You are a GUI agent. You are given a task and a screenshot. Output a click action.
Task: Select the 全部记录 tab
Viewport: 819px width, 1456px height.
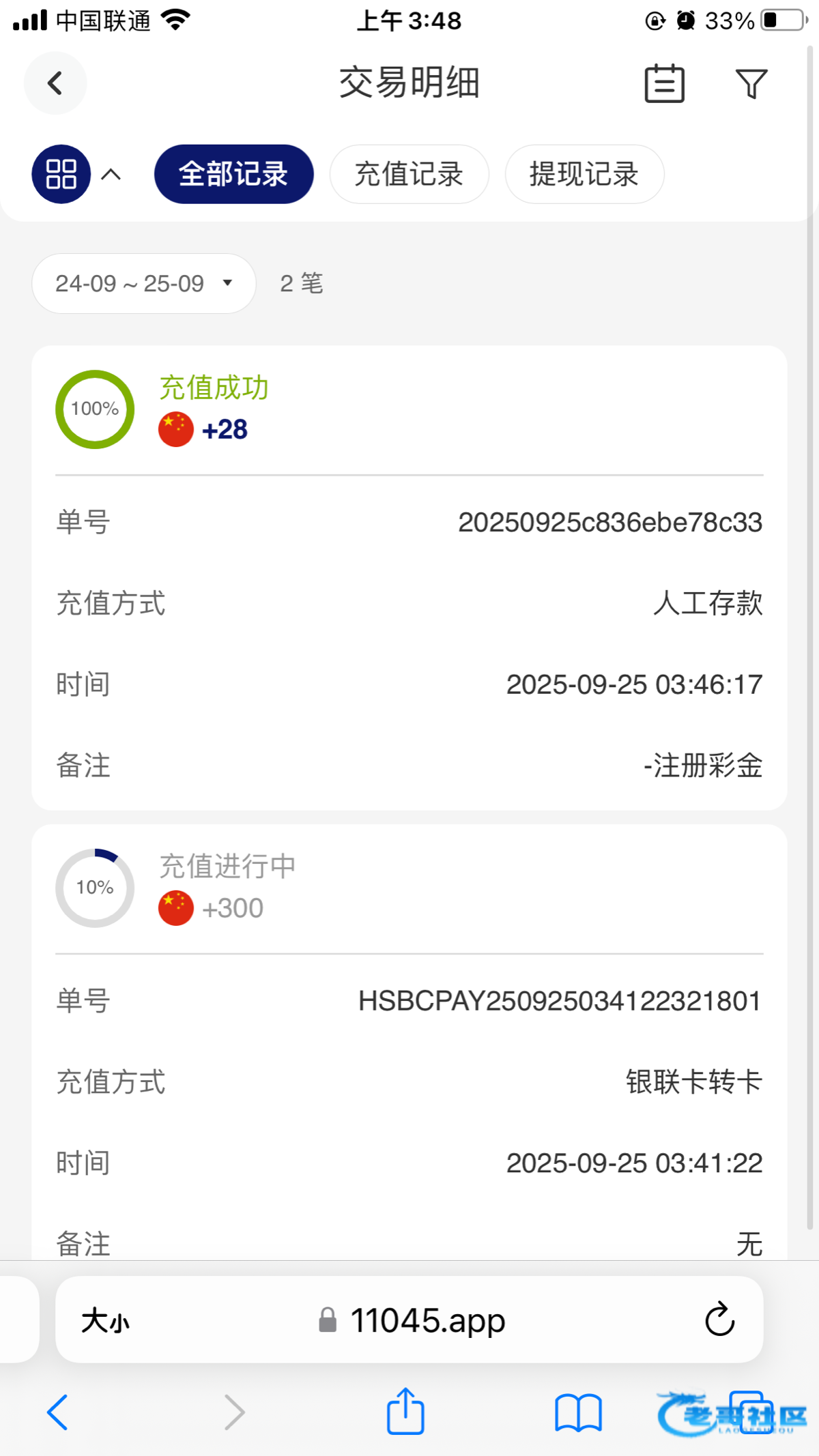234,174
